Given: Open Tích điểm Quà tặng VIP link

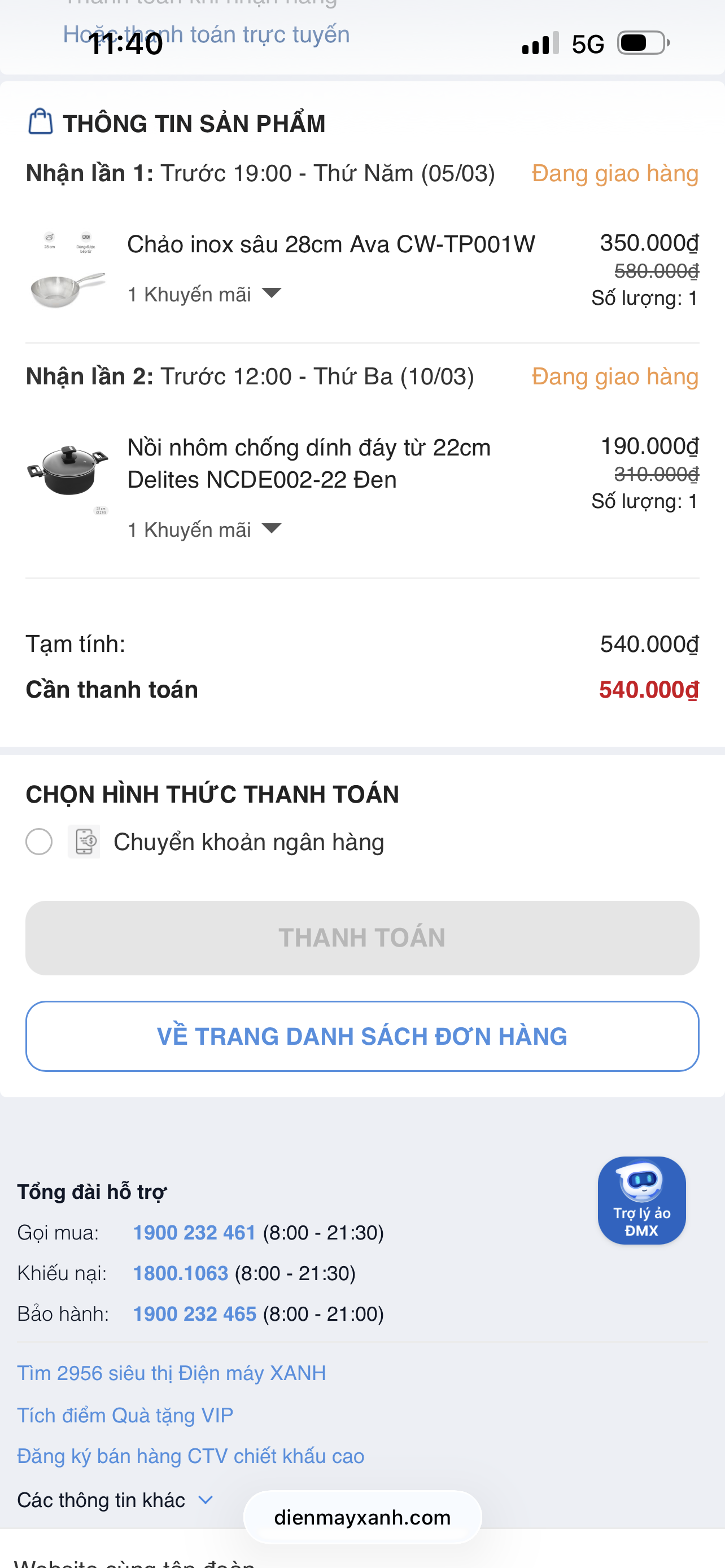Looking at the screenshot, I should point(125,1415).
